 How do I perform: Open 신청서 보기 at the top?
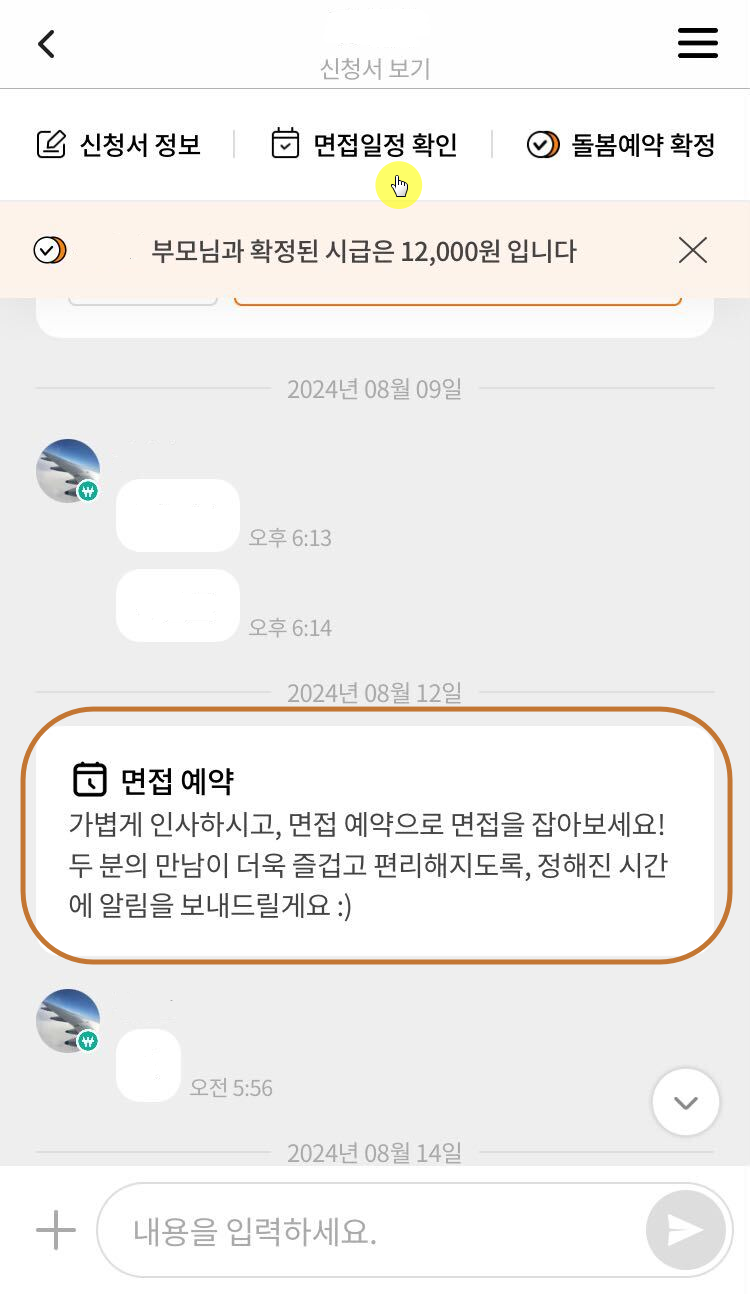tap(374, 68)
